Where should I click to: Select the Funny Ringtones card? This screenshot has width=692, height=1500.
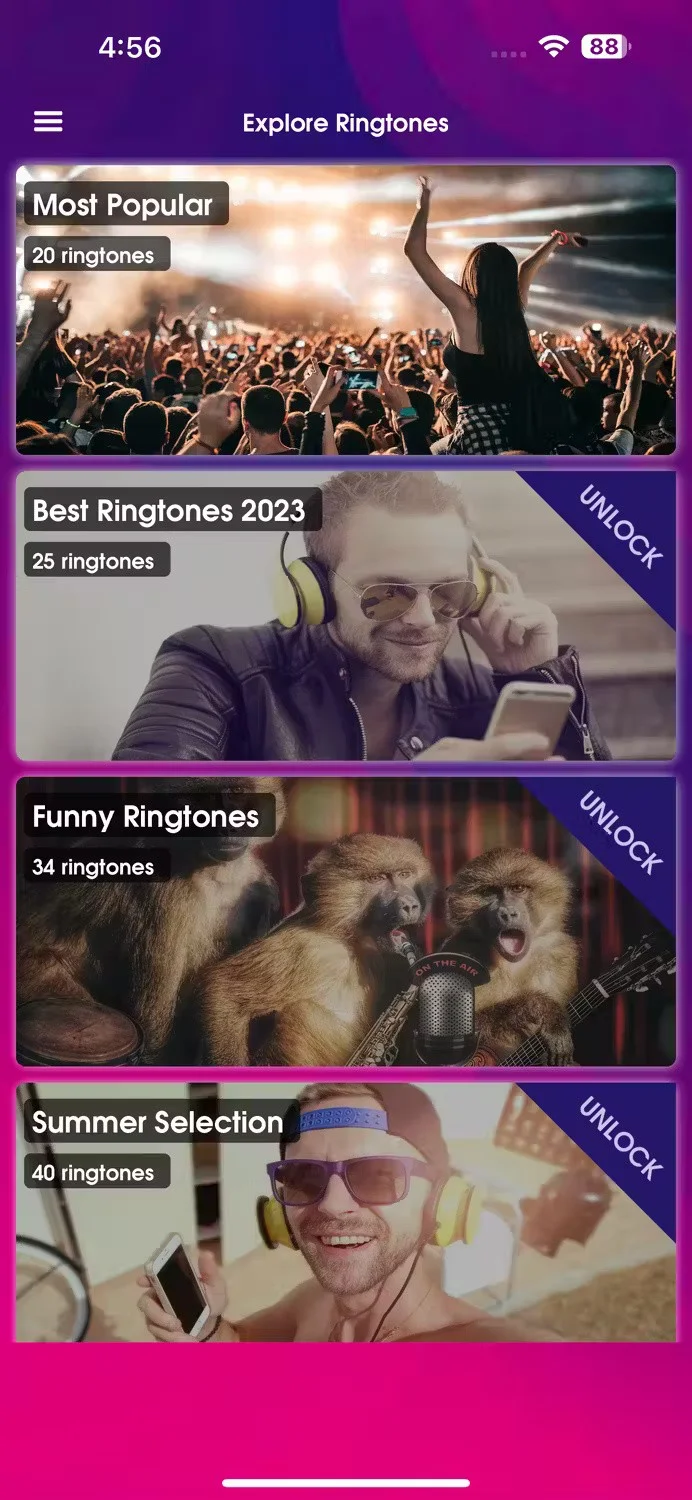(346, 922)
